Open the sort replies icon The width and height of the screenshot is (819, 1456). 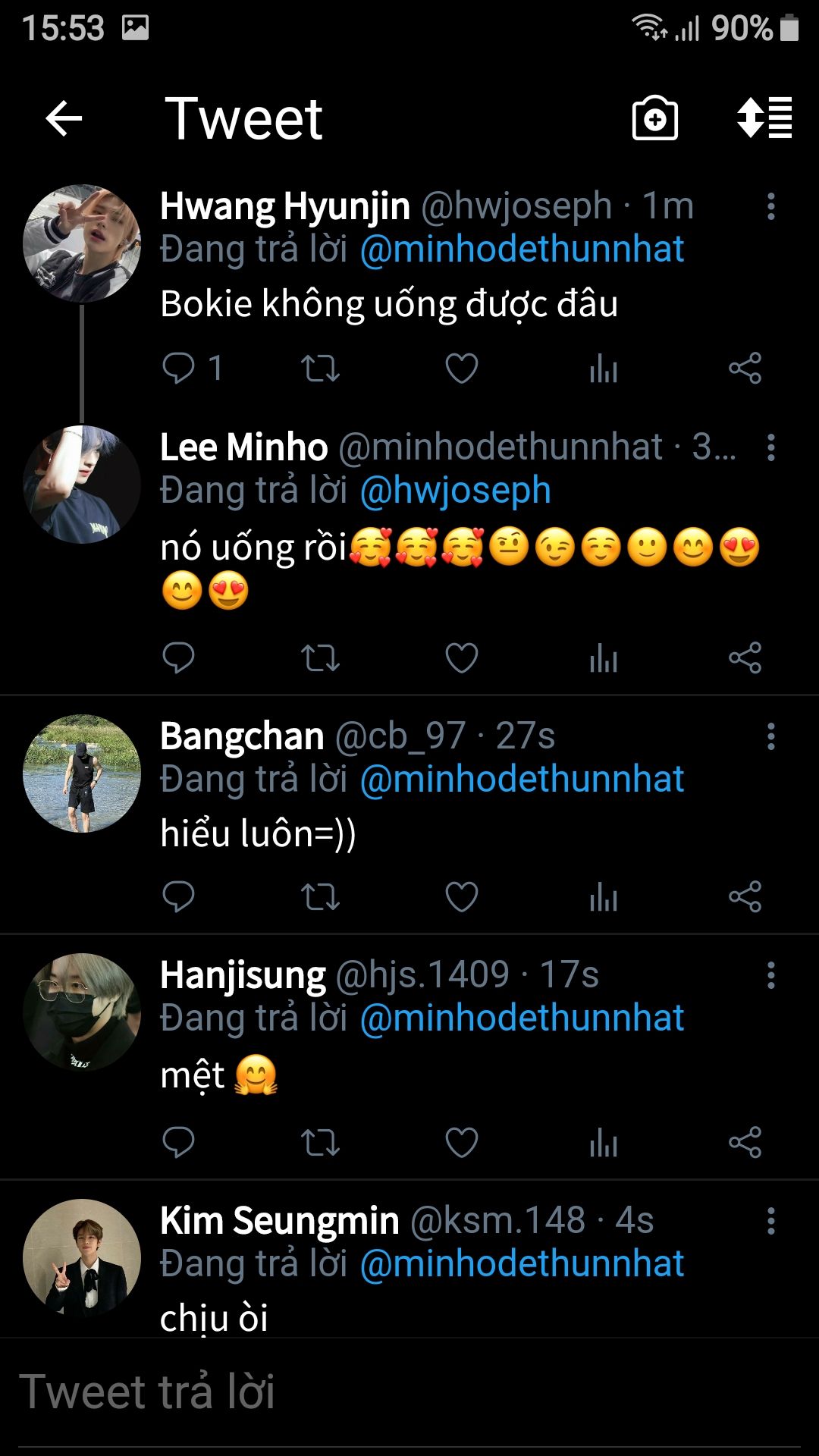coord(764,118)
